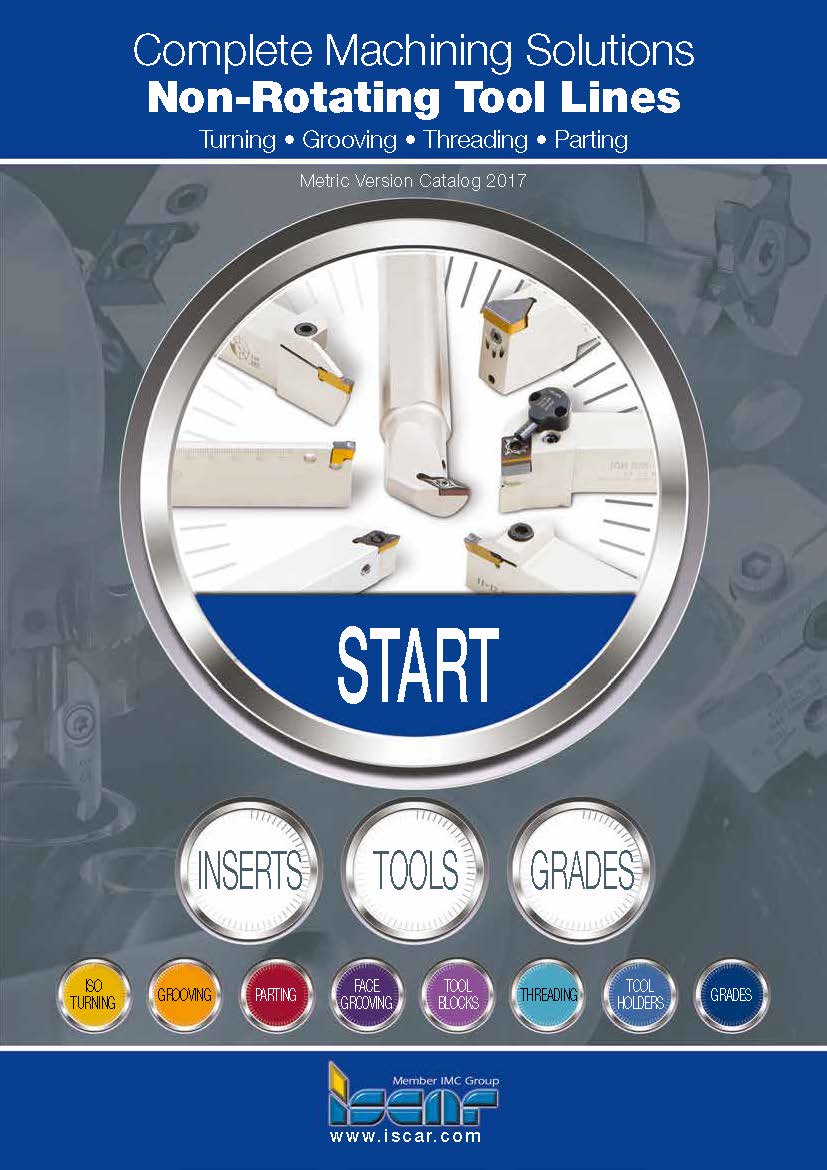Select the yellow ISO Turning button
827x1170 pixels.
(x=93, y=994)
